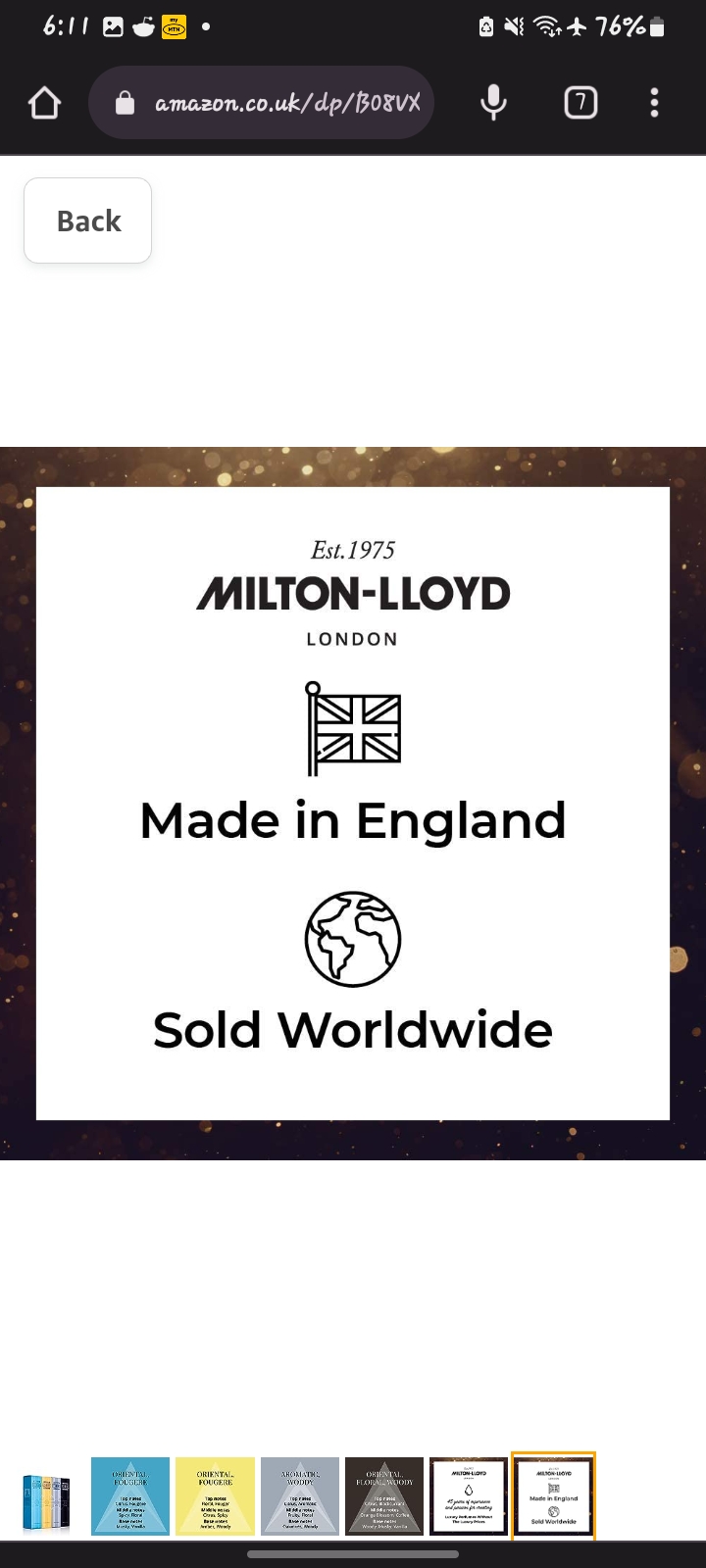Viewport: 706px width, 1568px height.
Task: Select the blue Oriental Fougere thumbnail
Action: coord(130,1496)
